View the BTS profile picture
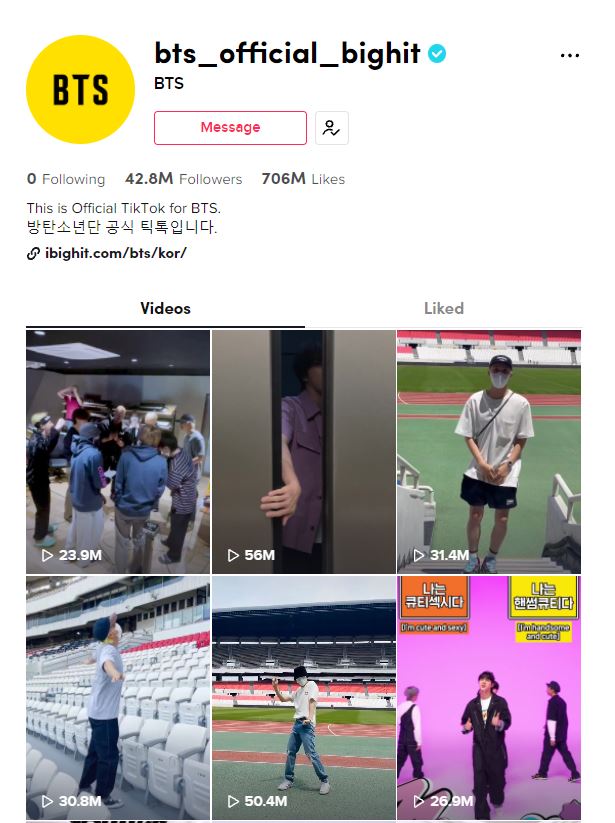This screenshot has width=615, height=823. click(80, 90)
